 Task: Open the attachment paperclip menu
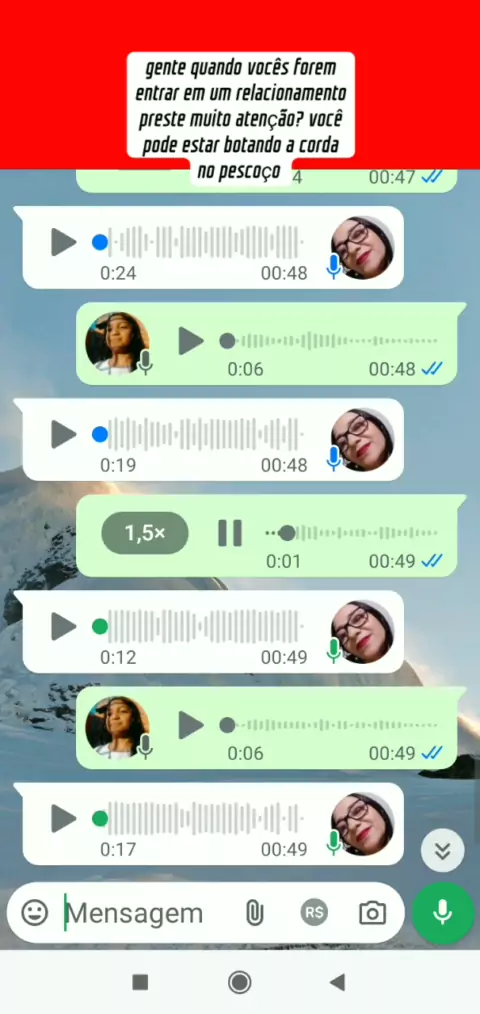(255, 913)
